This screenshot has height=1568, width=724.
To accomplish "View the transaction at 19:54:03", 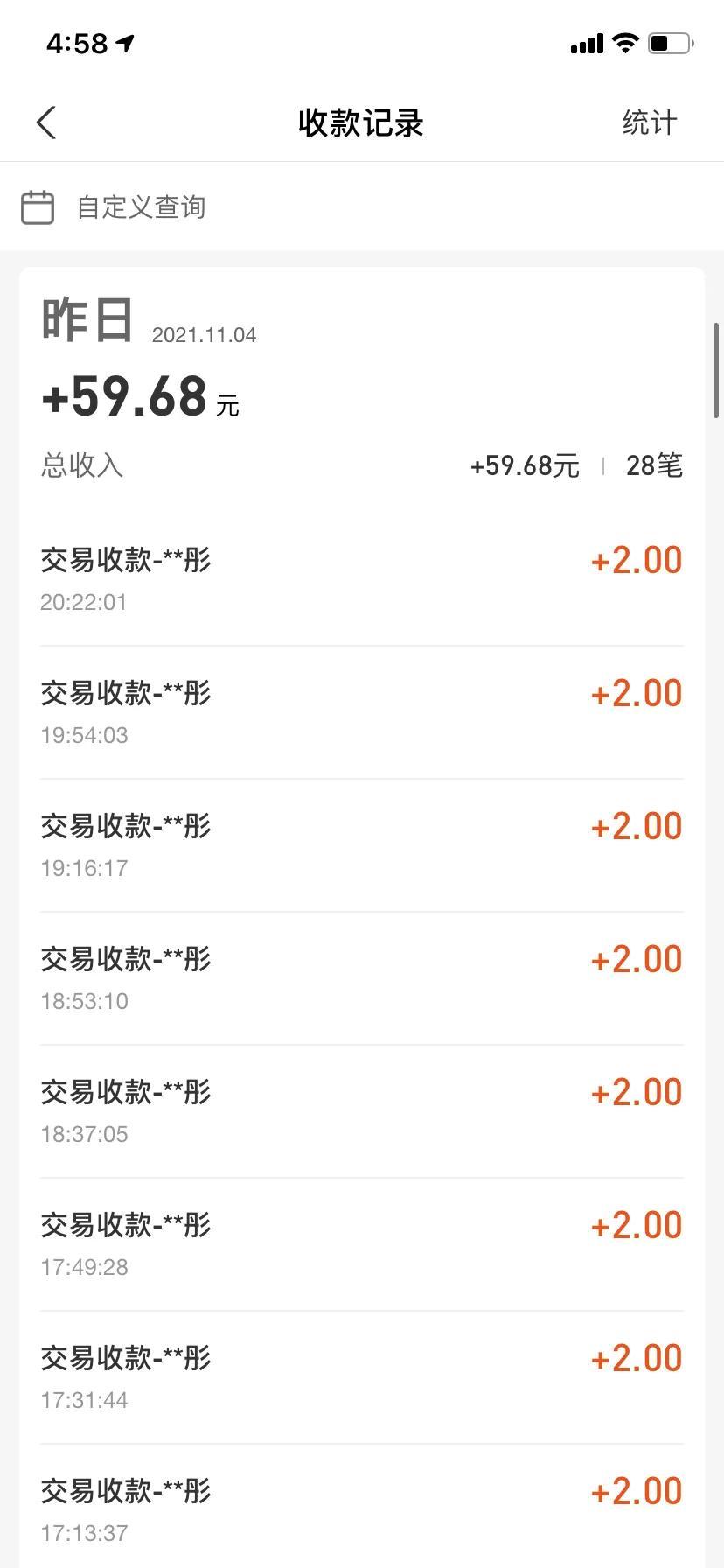I will click(x=361, y=712).
